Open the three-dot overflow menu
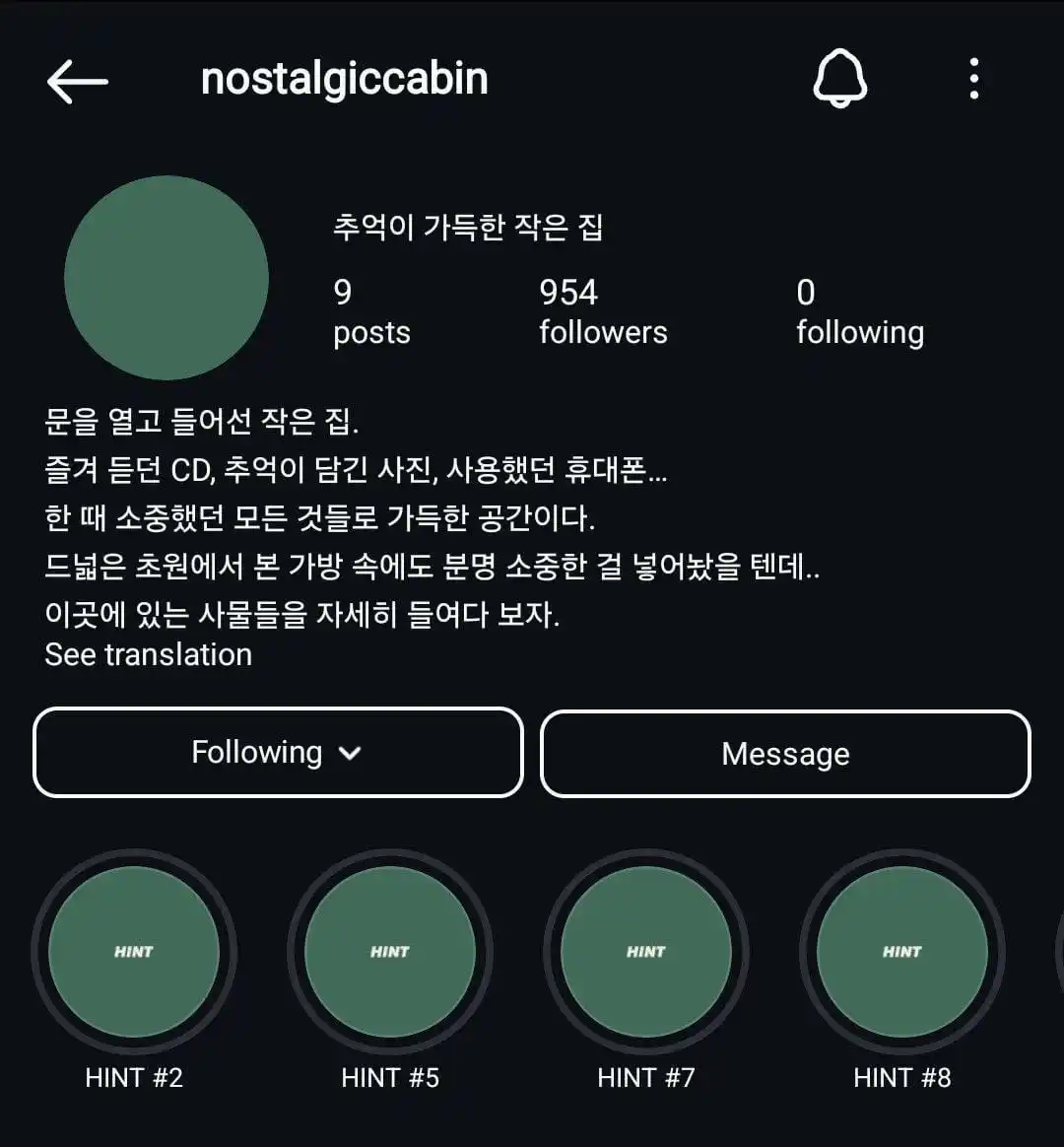 point(973,79)
